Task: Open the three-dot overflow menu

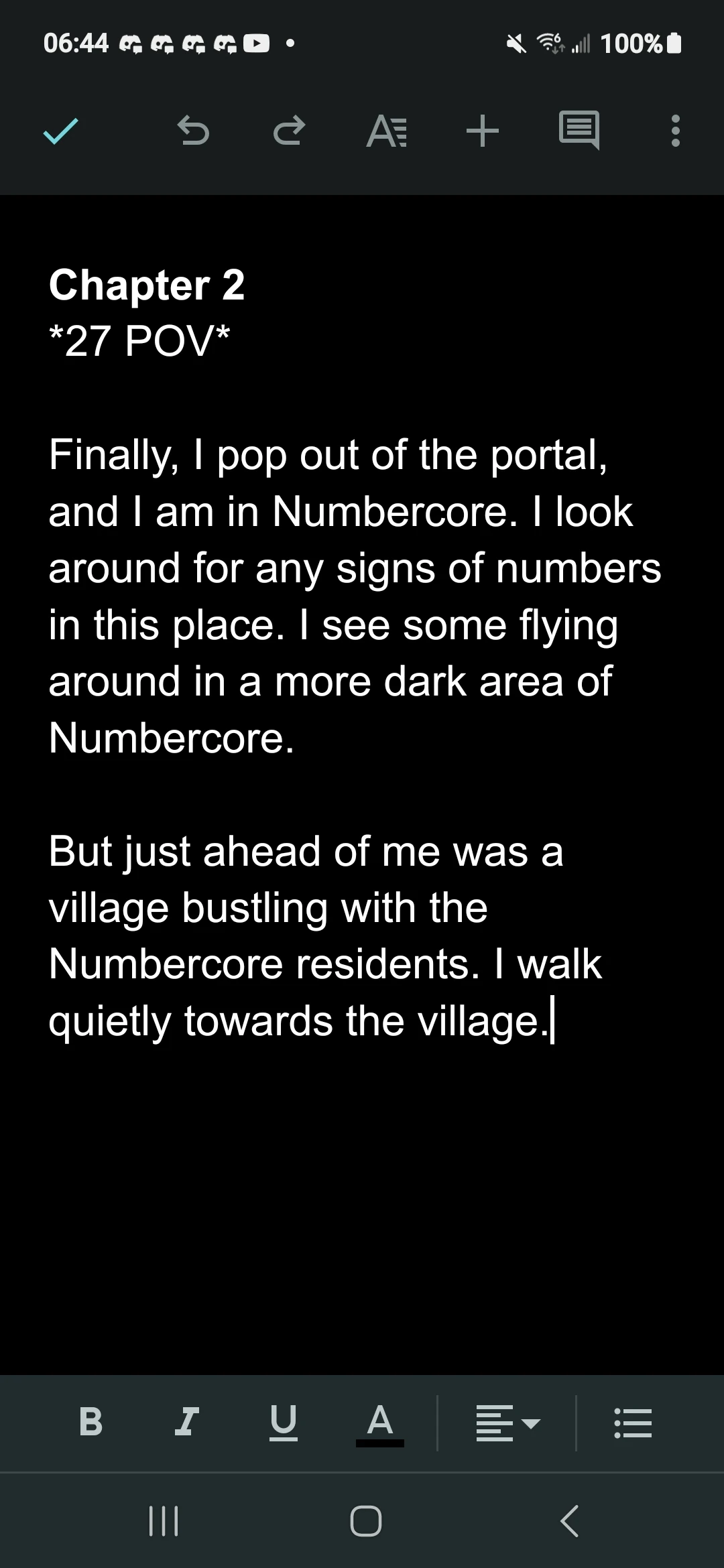Action: pos(676,131)
